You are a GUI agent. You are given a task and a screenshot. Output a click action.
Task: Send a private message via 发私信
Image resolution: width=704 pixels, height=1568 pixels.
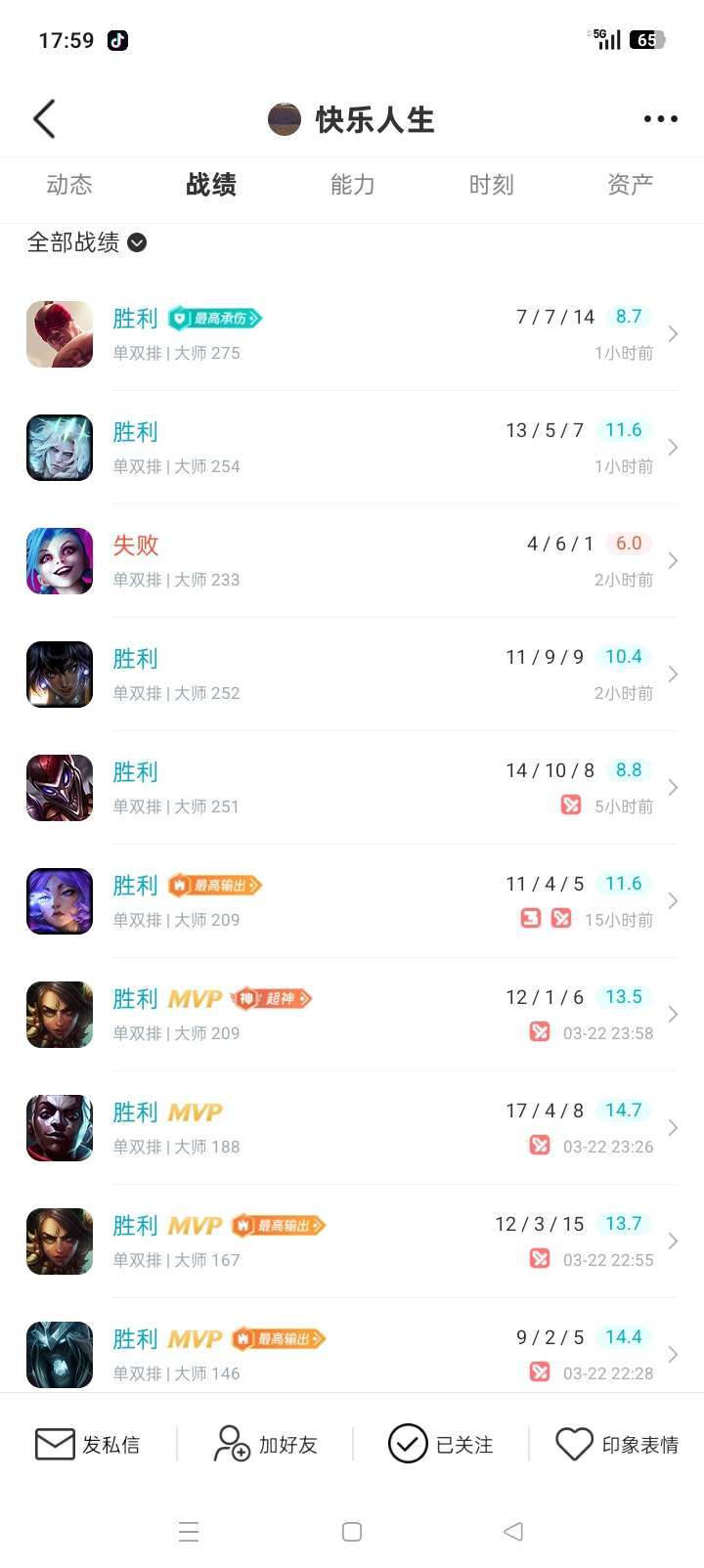[x=88, y=1444]
